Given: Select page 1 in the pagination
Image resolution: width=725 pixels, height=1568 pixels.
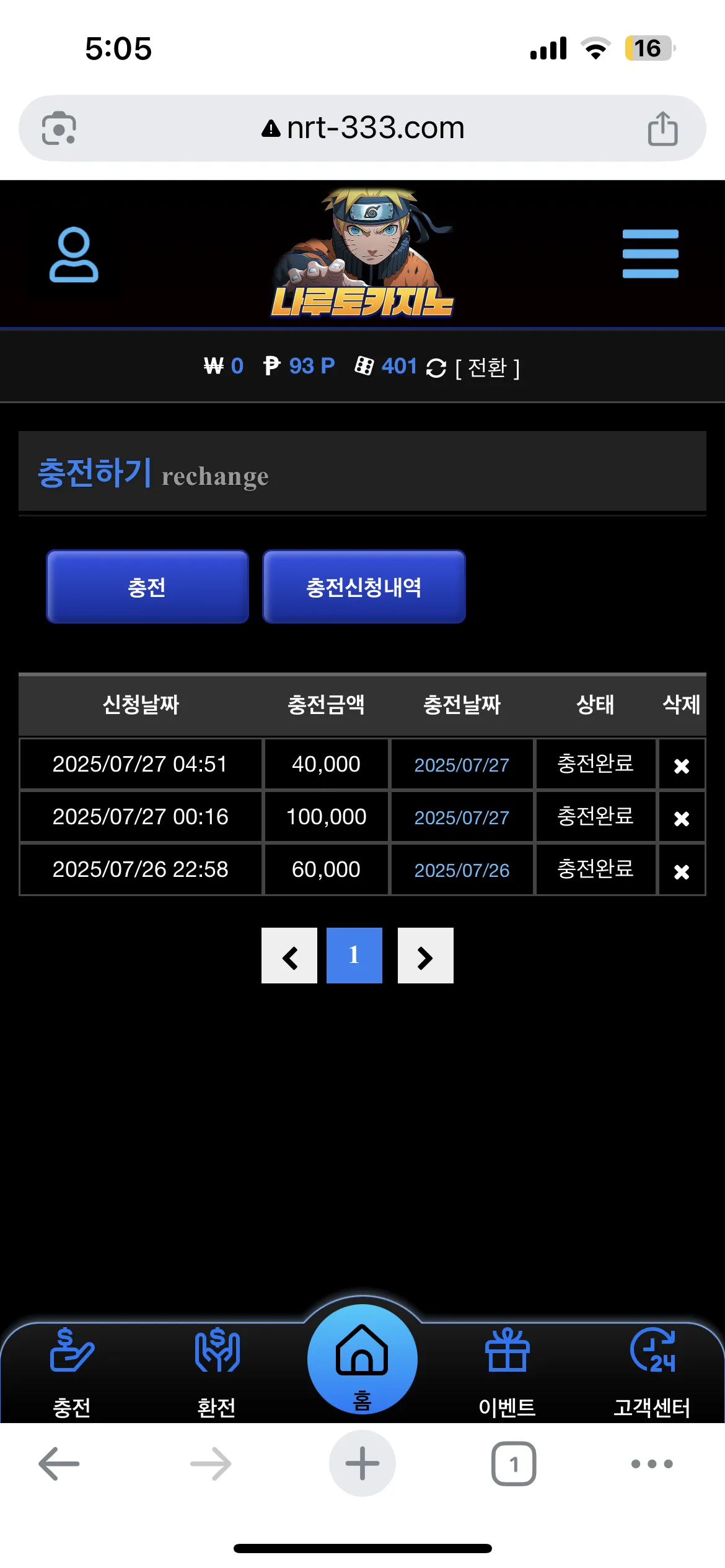Looking at the screenshot, I should pos(354,956).
